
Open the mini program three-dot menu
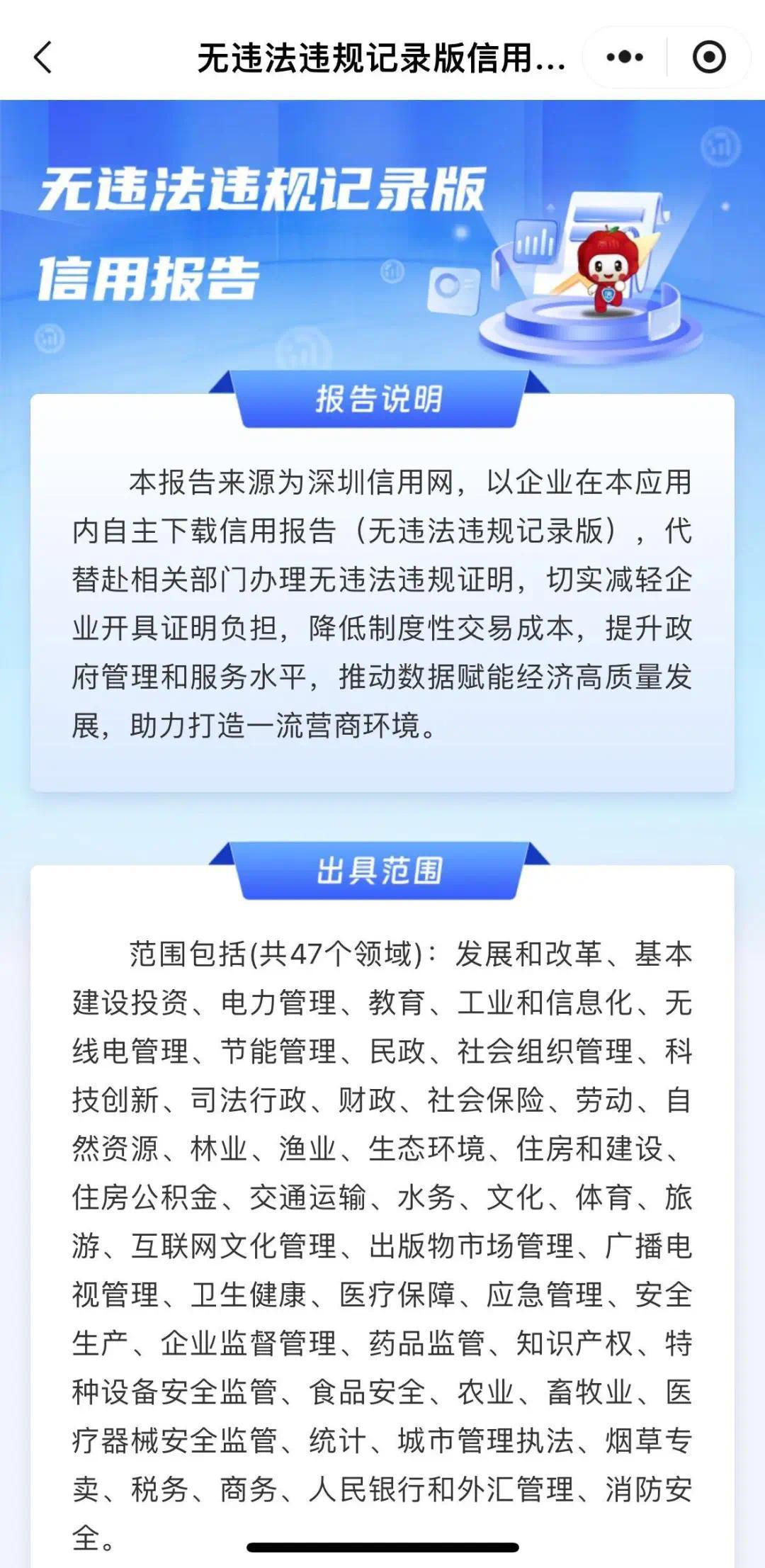(625, 57)
